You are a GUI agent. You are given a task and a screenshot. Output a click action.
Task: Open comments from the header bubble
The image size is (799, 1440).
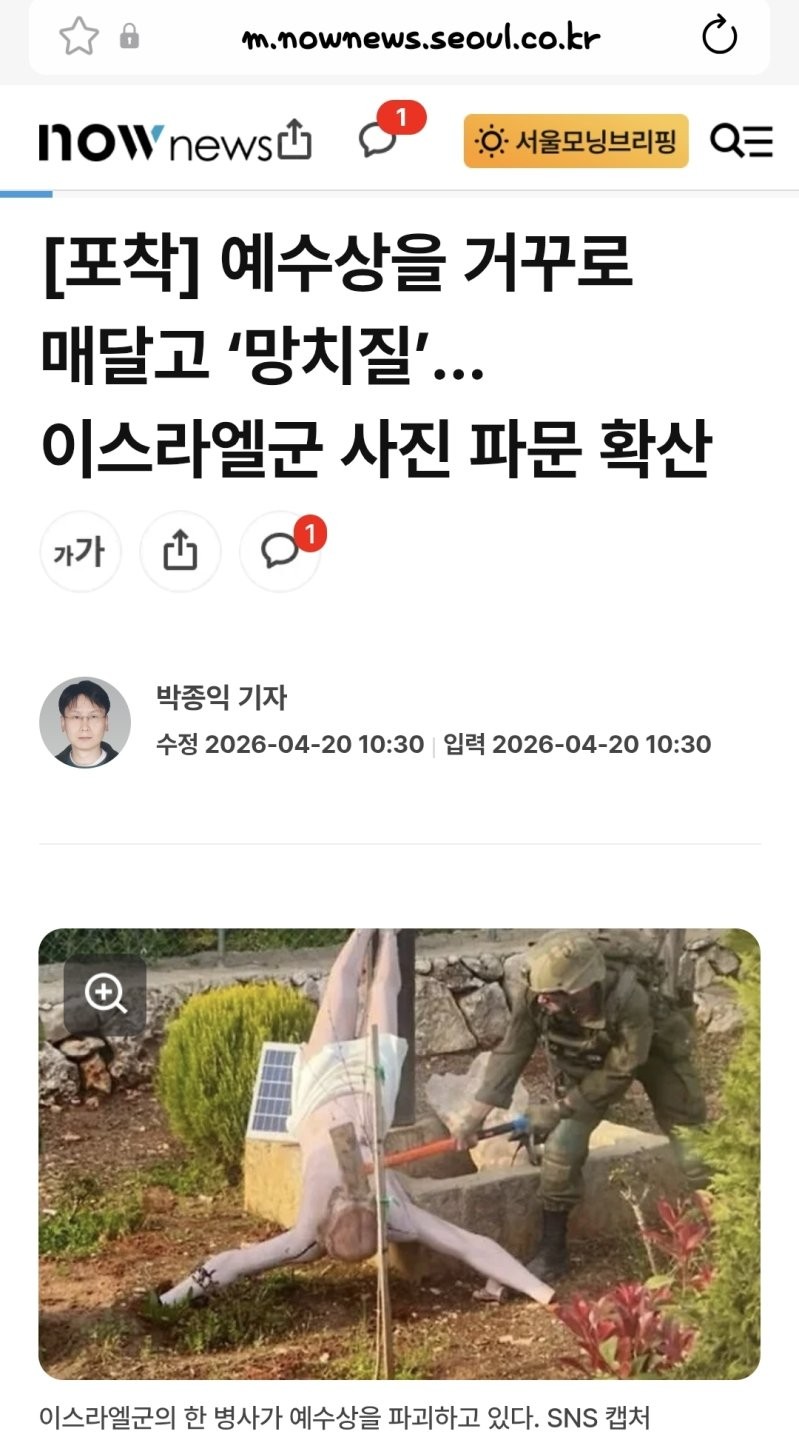(379, 139)
